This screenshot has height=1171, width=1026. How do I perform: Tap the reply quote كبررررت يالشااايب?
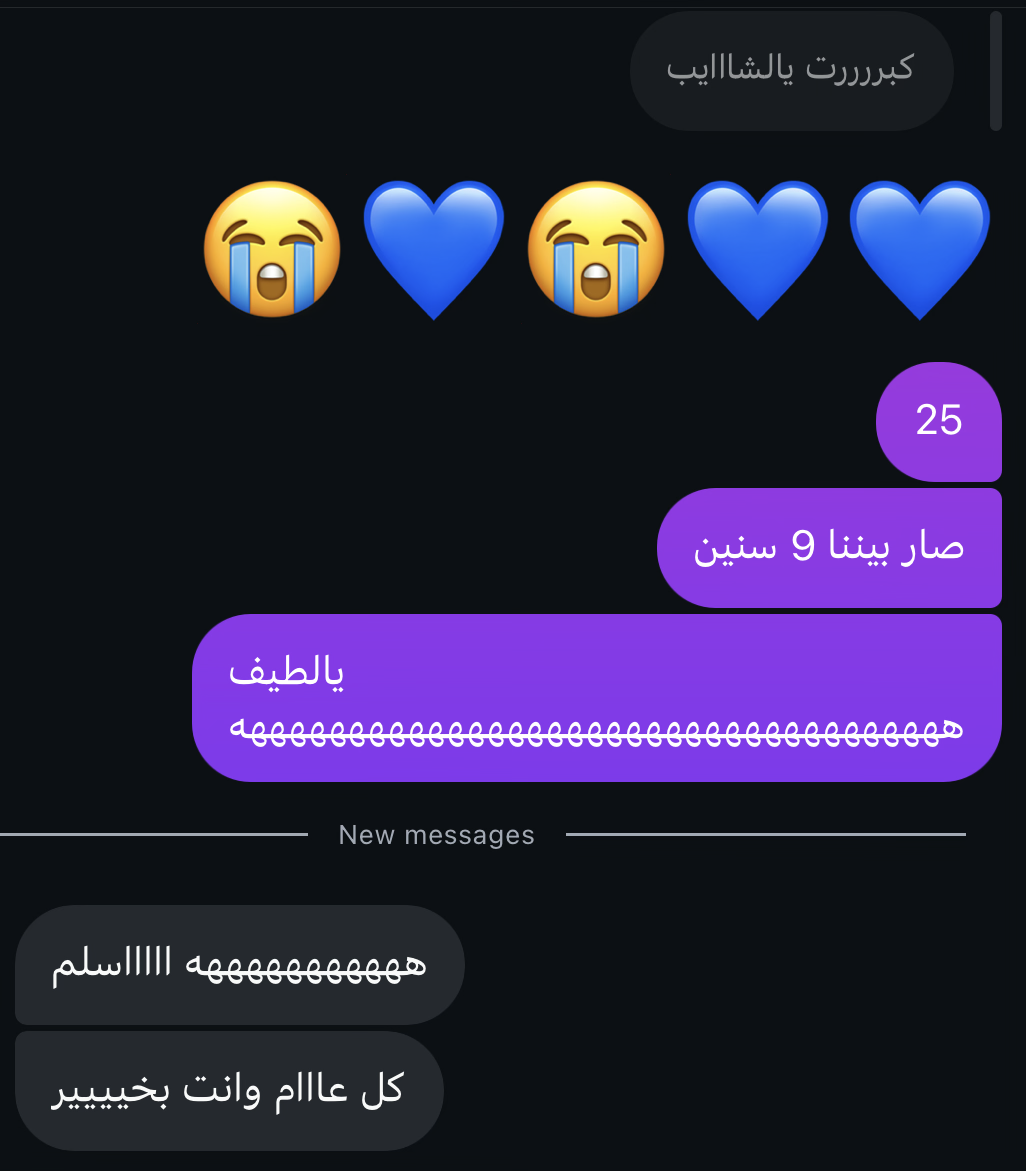point(791,70)
